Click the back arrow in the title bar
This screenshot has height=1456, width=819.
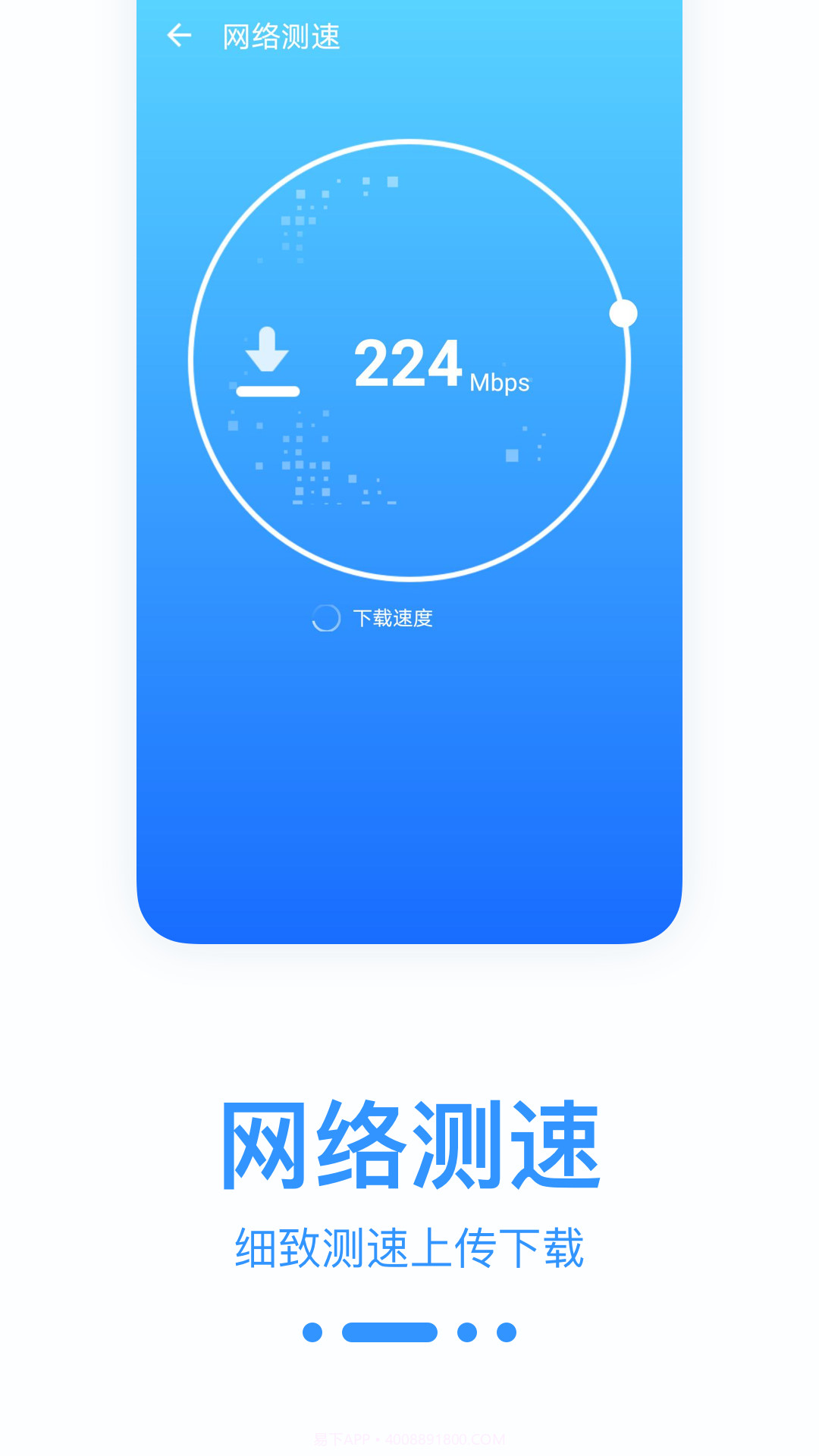180,36
